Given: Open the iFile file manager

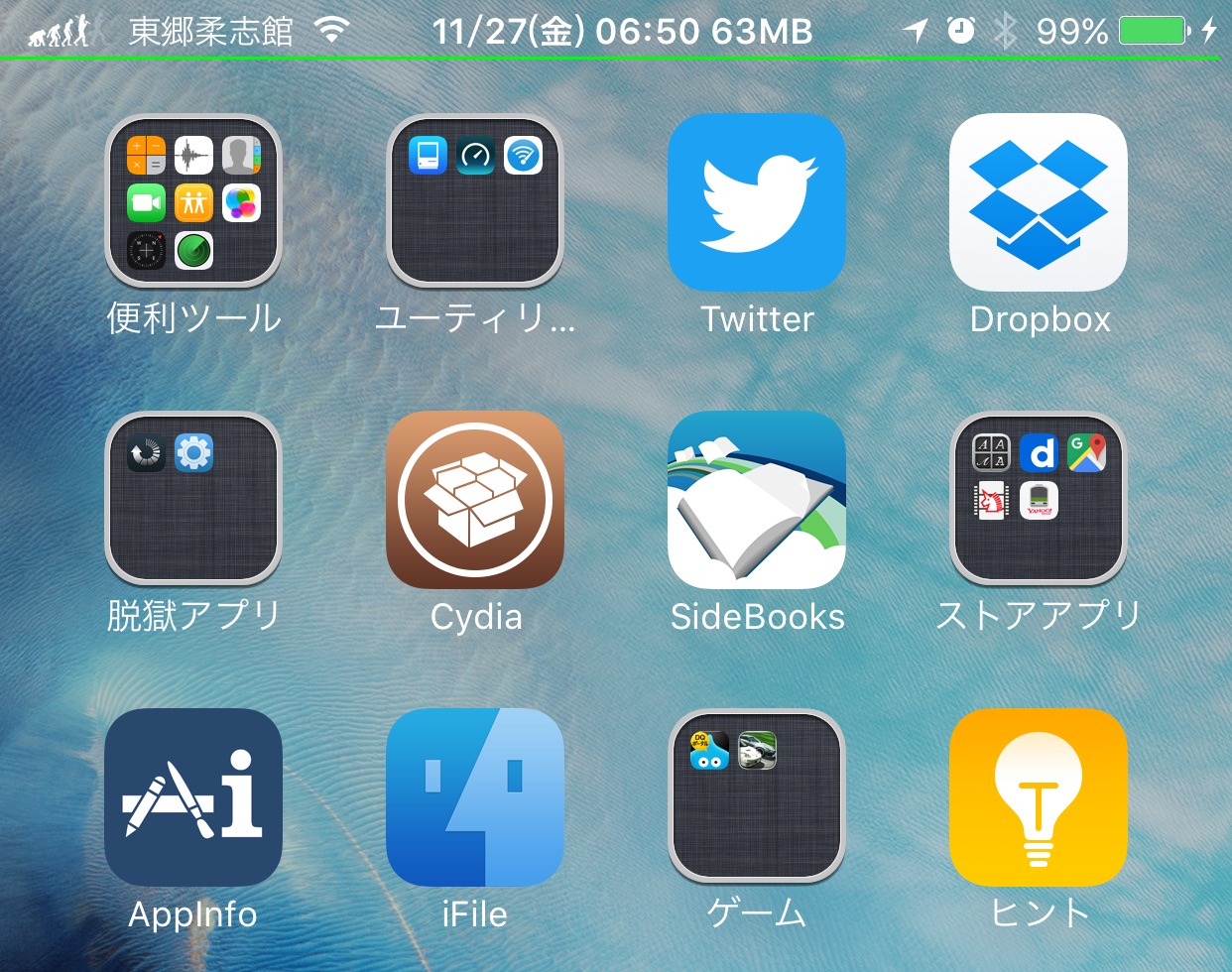Looking at the screenshot, I should (x=475, y=796).
